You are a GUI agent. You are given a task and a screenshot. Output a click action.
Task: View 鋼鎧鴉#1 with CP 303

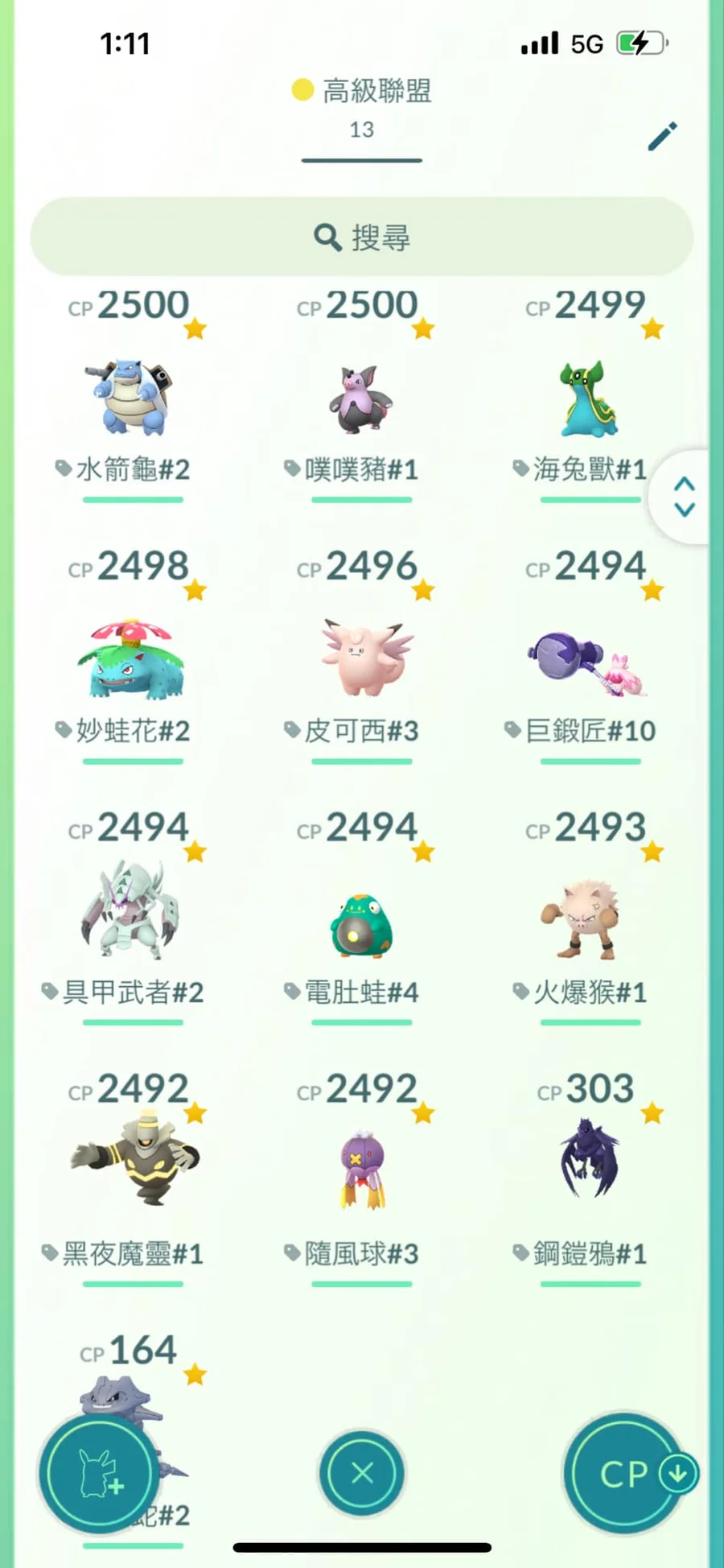pyautogui.click(x=589, y=1159)
